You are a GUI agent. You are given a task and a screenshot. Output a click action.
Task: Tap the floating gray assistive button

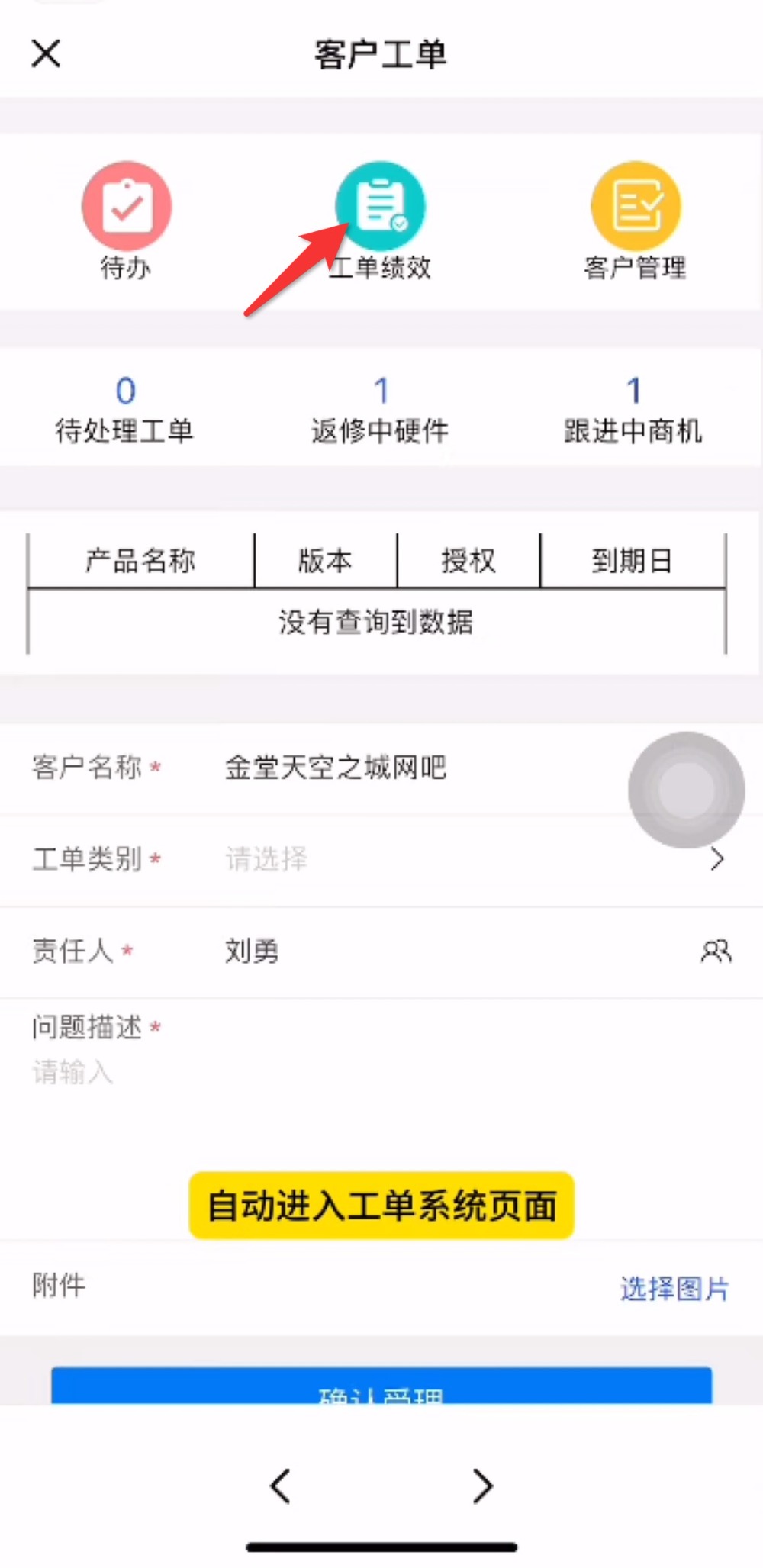coord(687,790)
